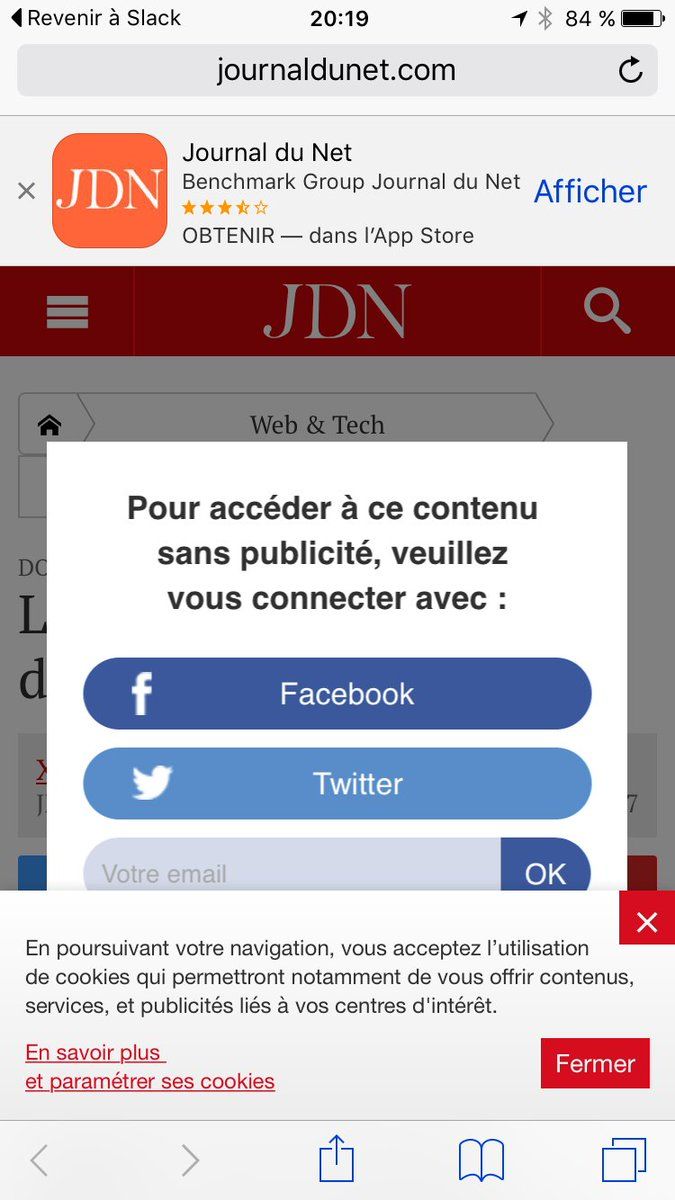This screenshot has height=1200, width=675.
Task: Open the Web & Tech breadcrumb
Action: pos(317,425)
